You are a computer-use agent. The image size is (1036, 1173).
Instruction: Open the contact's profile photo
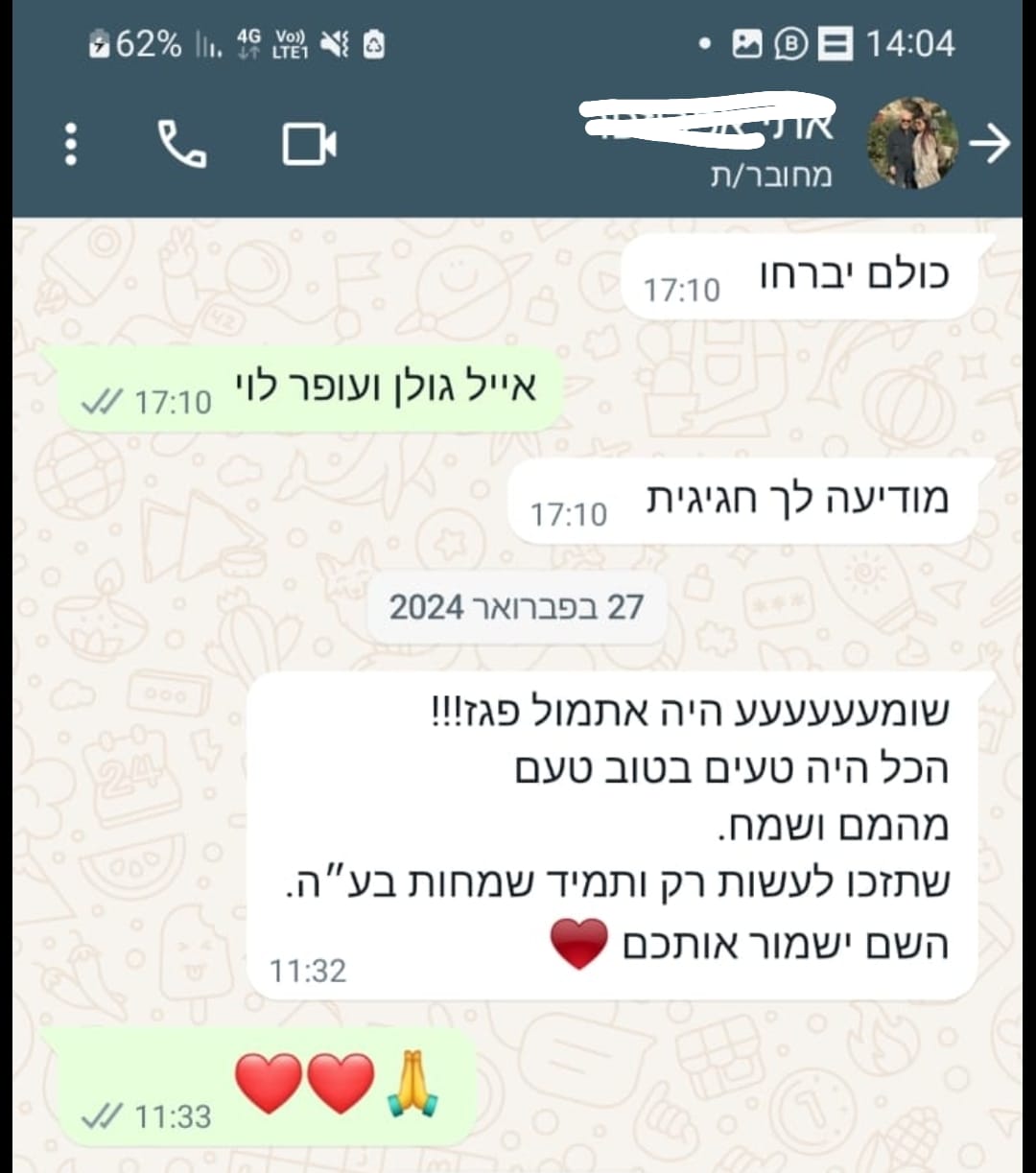coord(912,143)
